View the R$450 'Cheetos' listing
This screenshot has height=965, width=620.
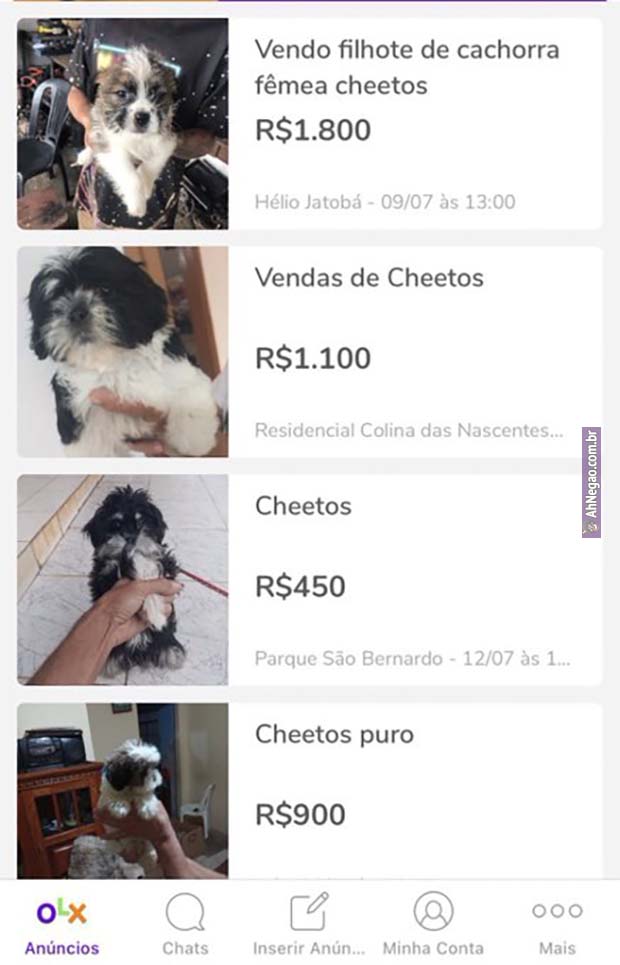click(x=304, y=506)
